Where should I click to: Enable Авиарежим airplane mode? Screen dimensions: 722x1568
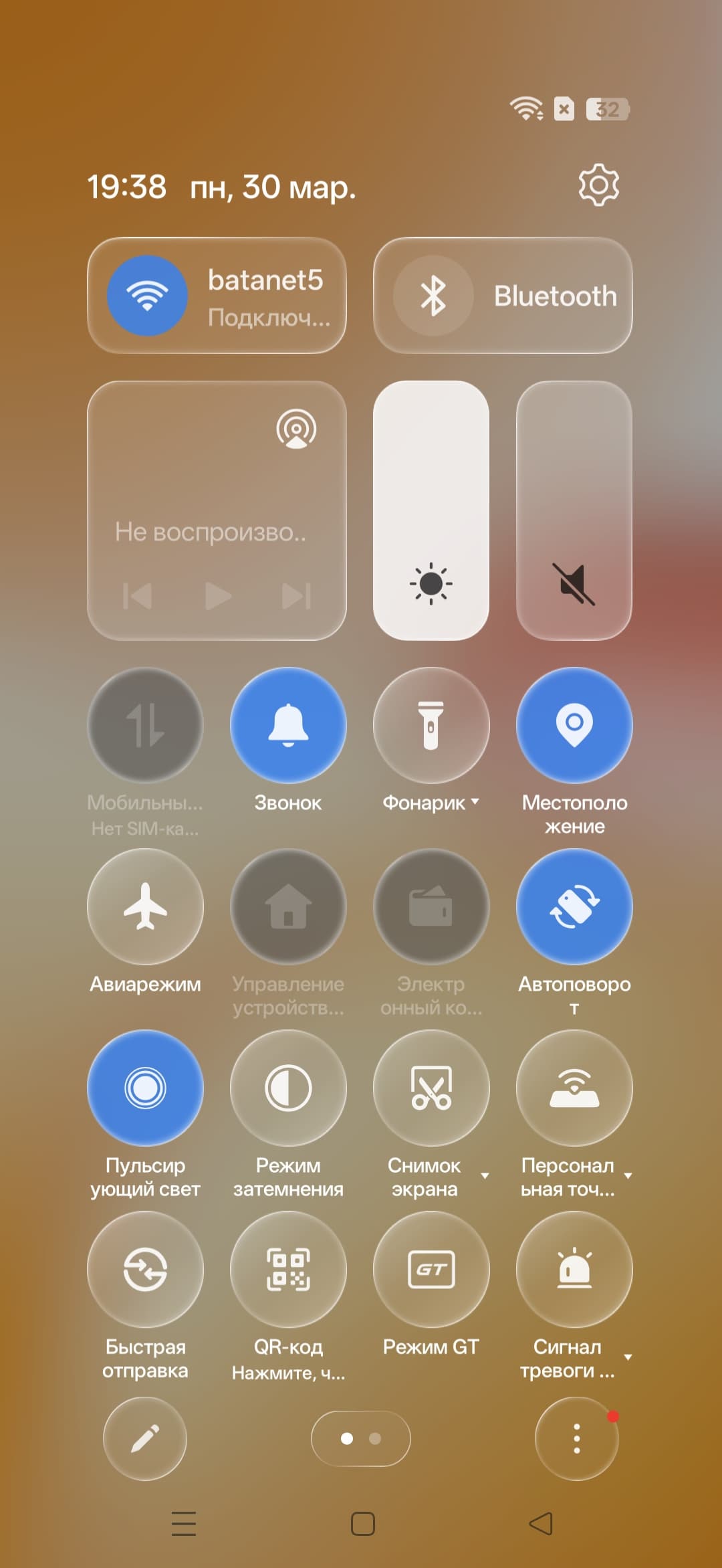point(145,906)
